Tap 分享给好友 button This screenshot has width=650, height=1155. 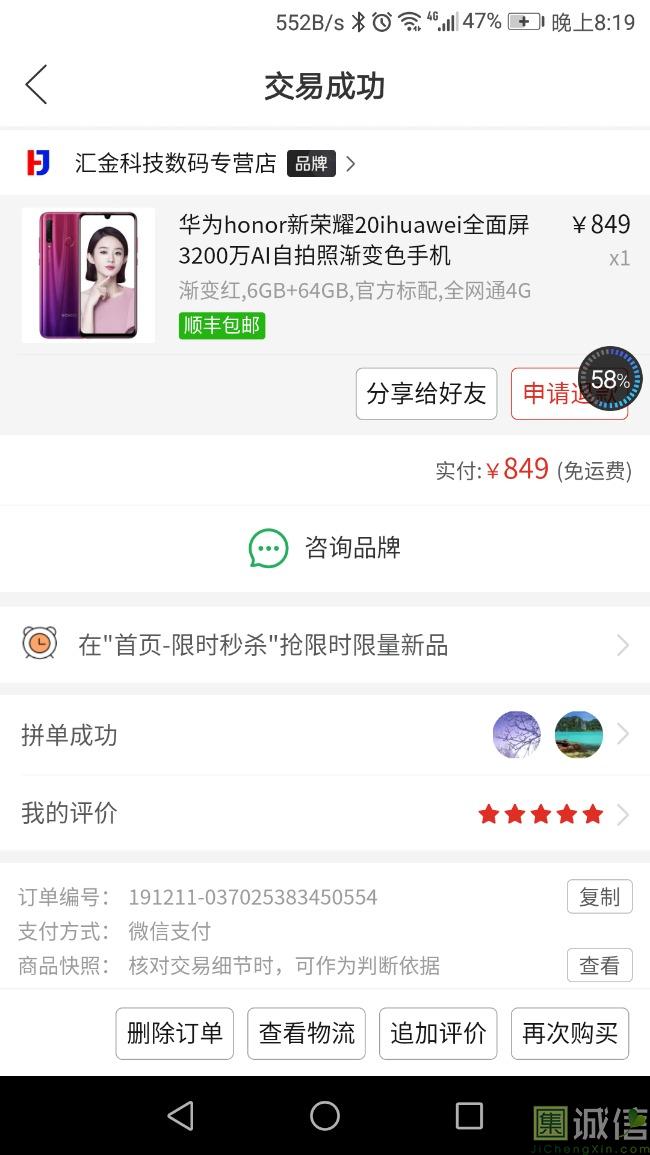pos(426,394)
